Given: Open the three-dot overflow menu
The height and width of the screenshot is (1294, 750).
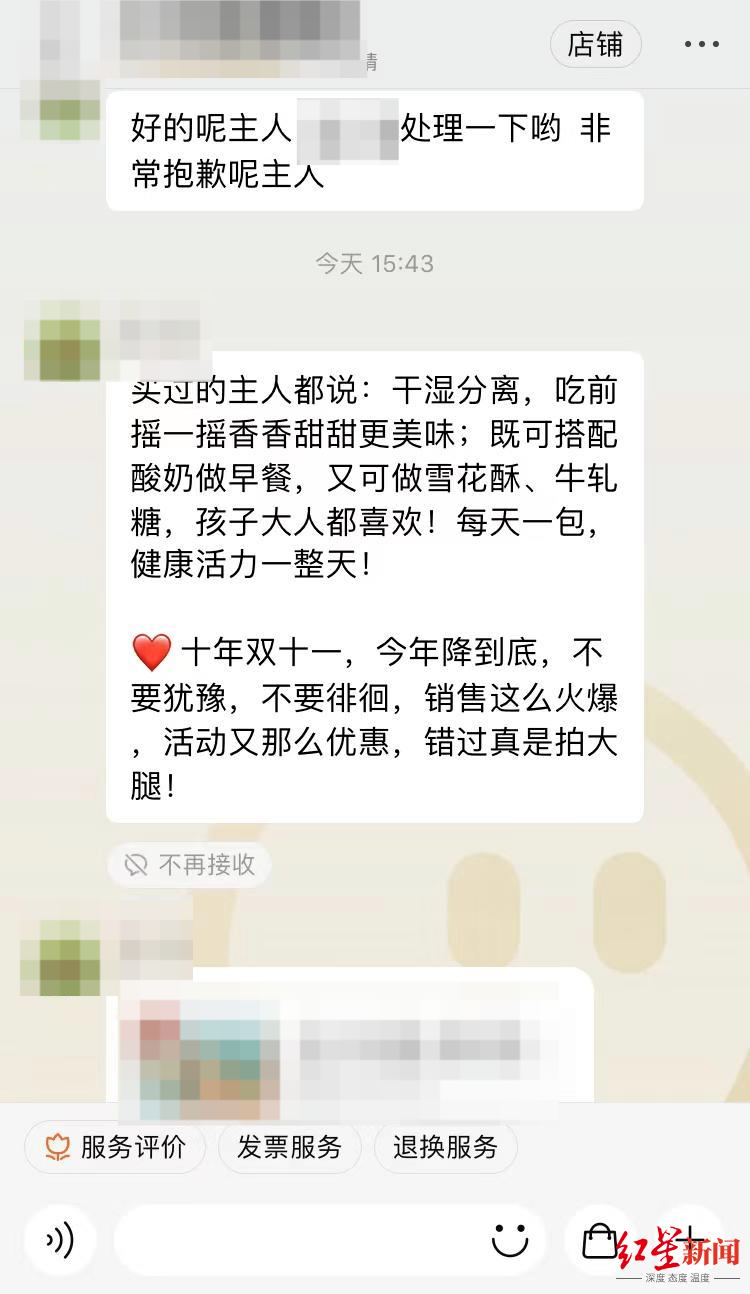Looking at the screenshot, I should (701, 45).
